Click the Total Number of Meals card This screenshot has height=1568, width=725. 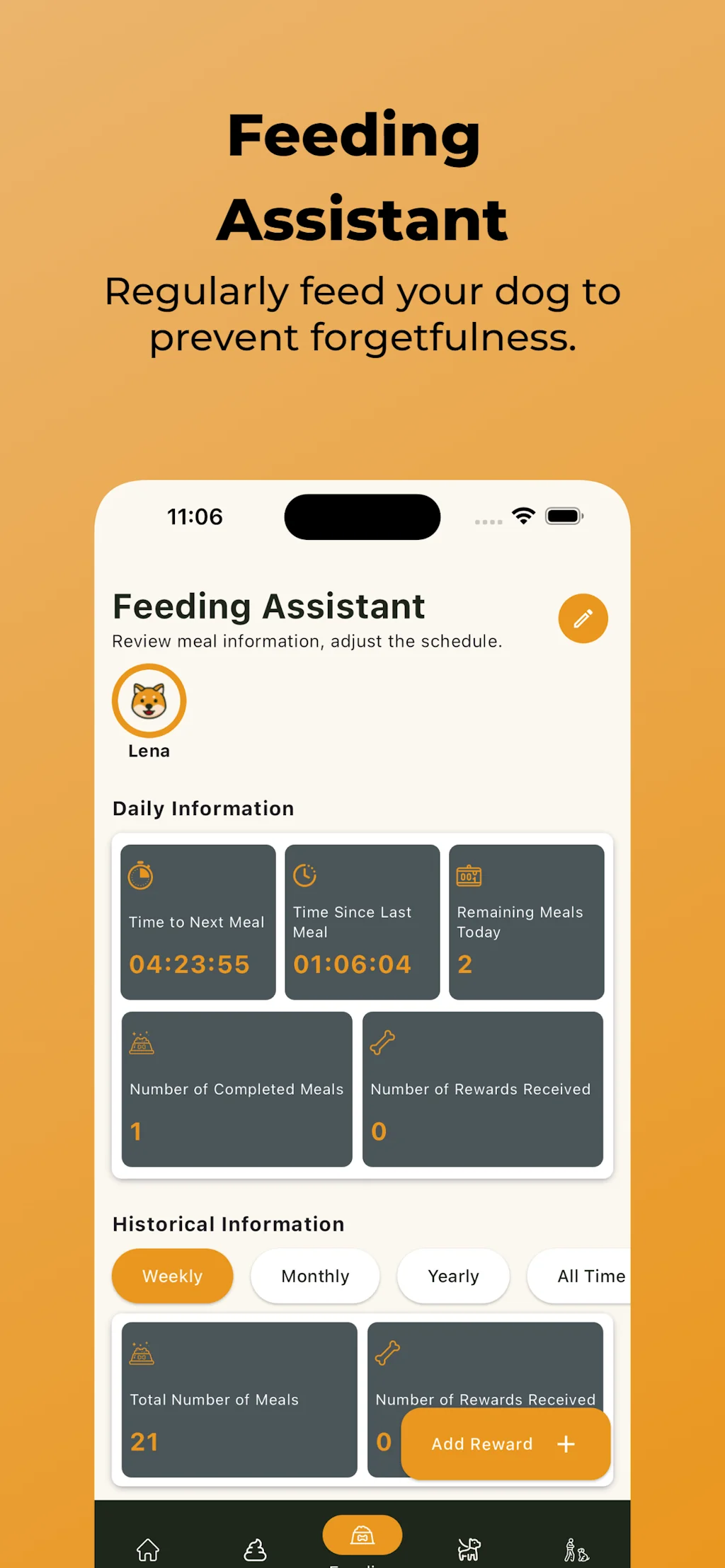point(239,1399)
